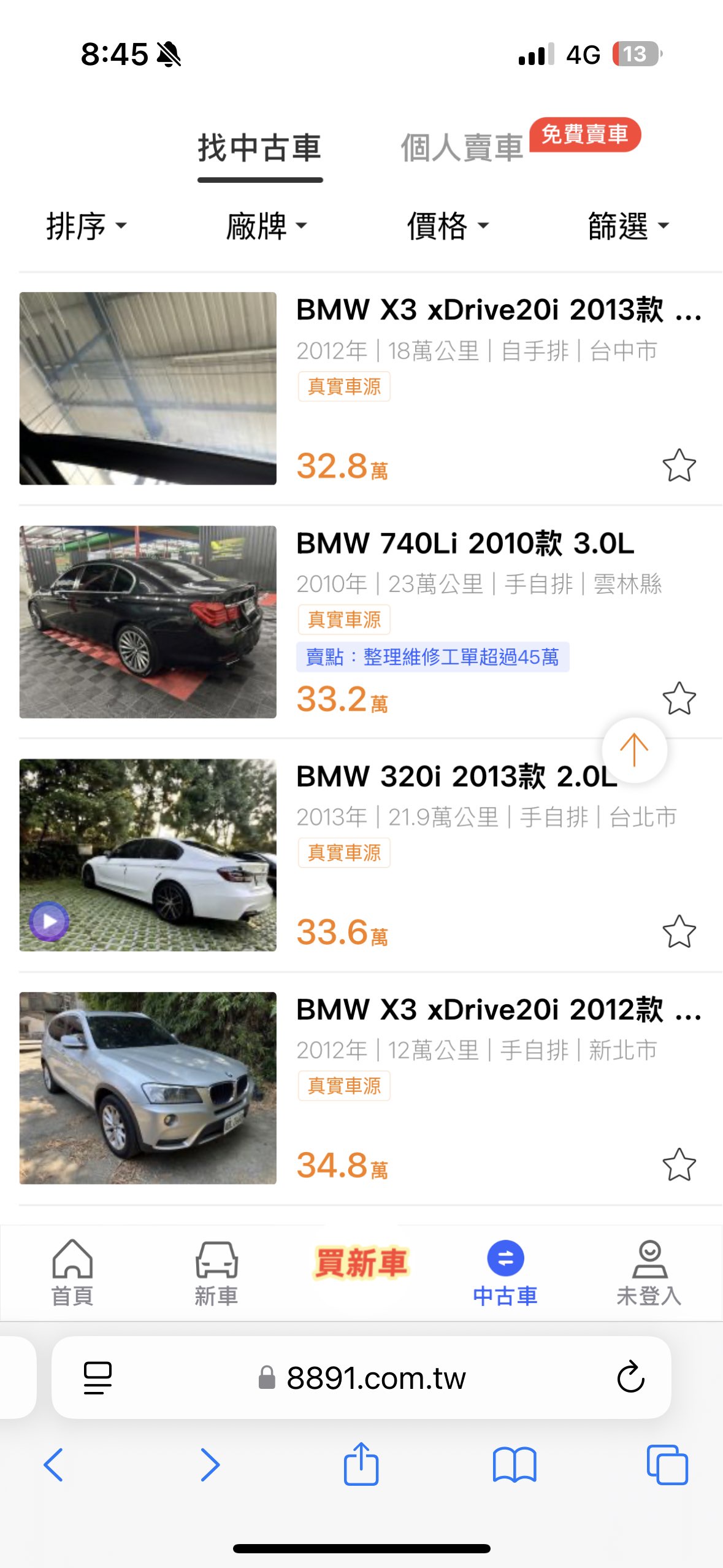The width and height of the screenshot is (723, 1568).
Task: Open the BMW X3 xDrive20i 2013款 listing
Action: (x=478, y=310)
